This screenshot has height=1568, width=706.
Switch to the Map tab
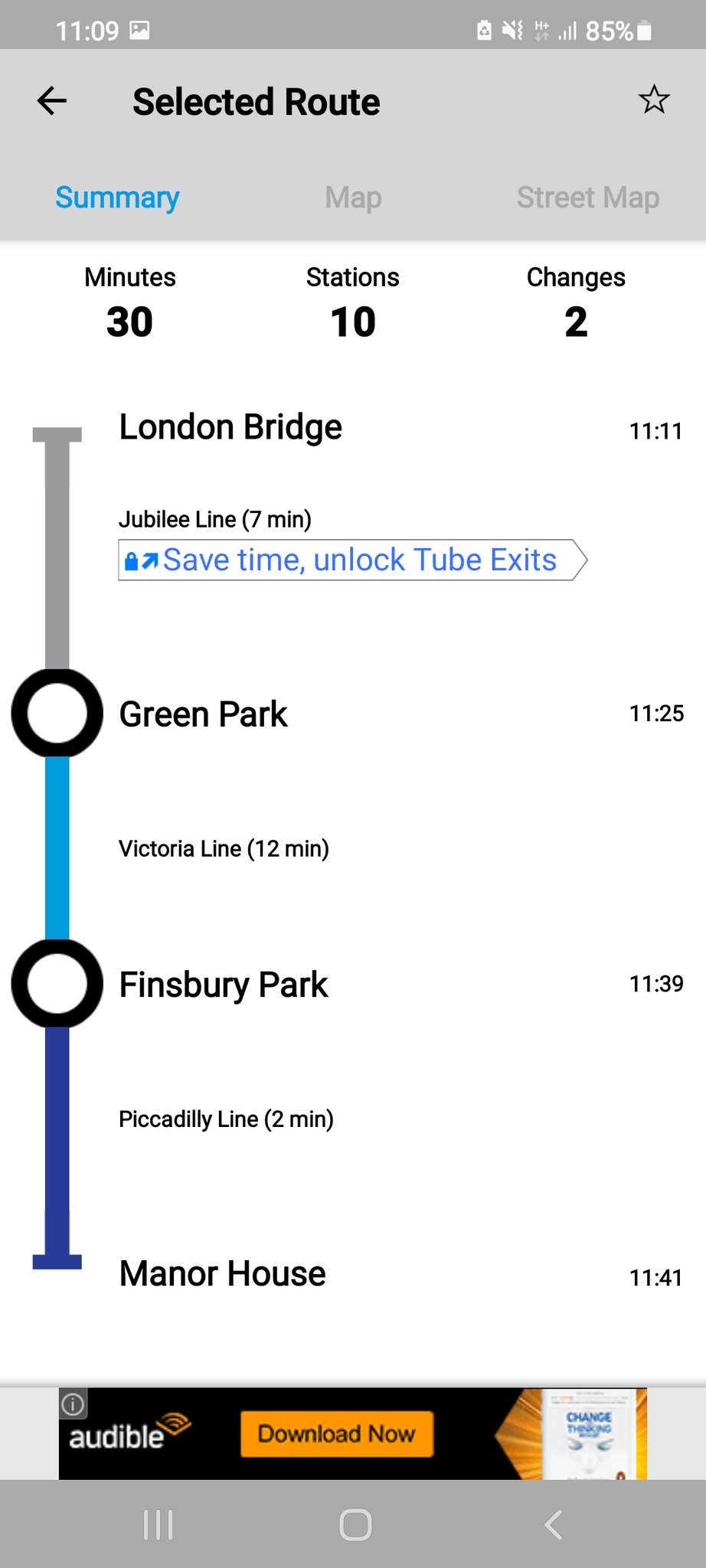pyautogui.click(x=353, y=198)
